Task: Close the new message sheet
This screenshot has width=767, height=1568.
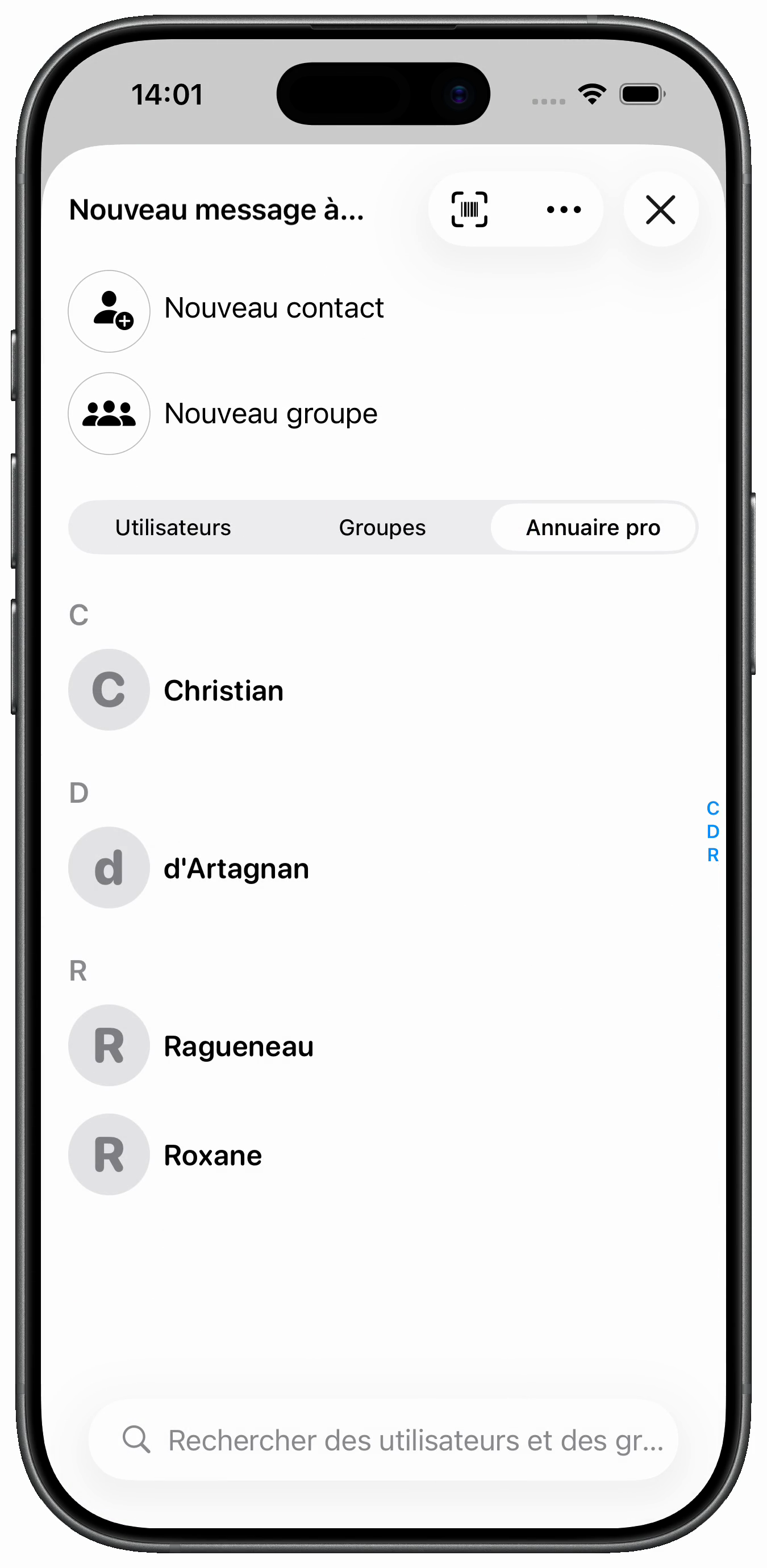Action: (660, 210)
